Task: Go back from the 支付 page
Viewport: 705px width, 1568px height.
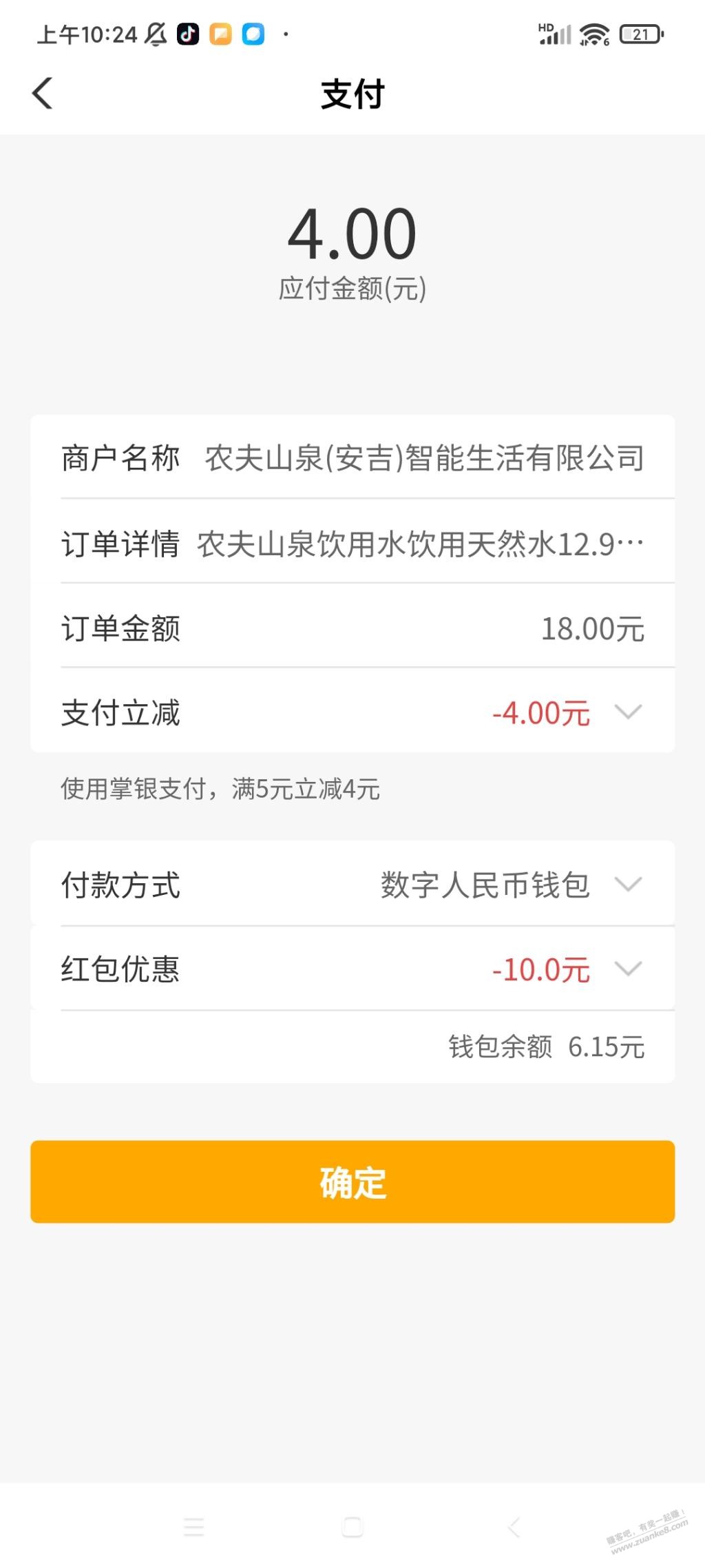Action: [43, 93]
